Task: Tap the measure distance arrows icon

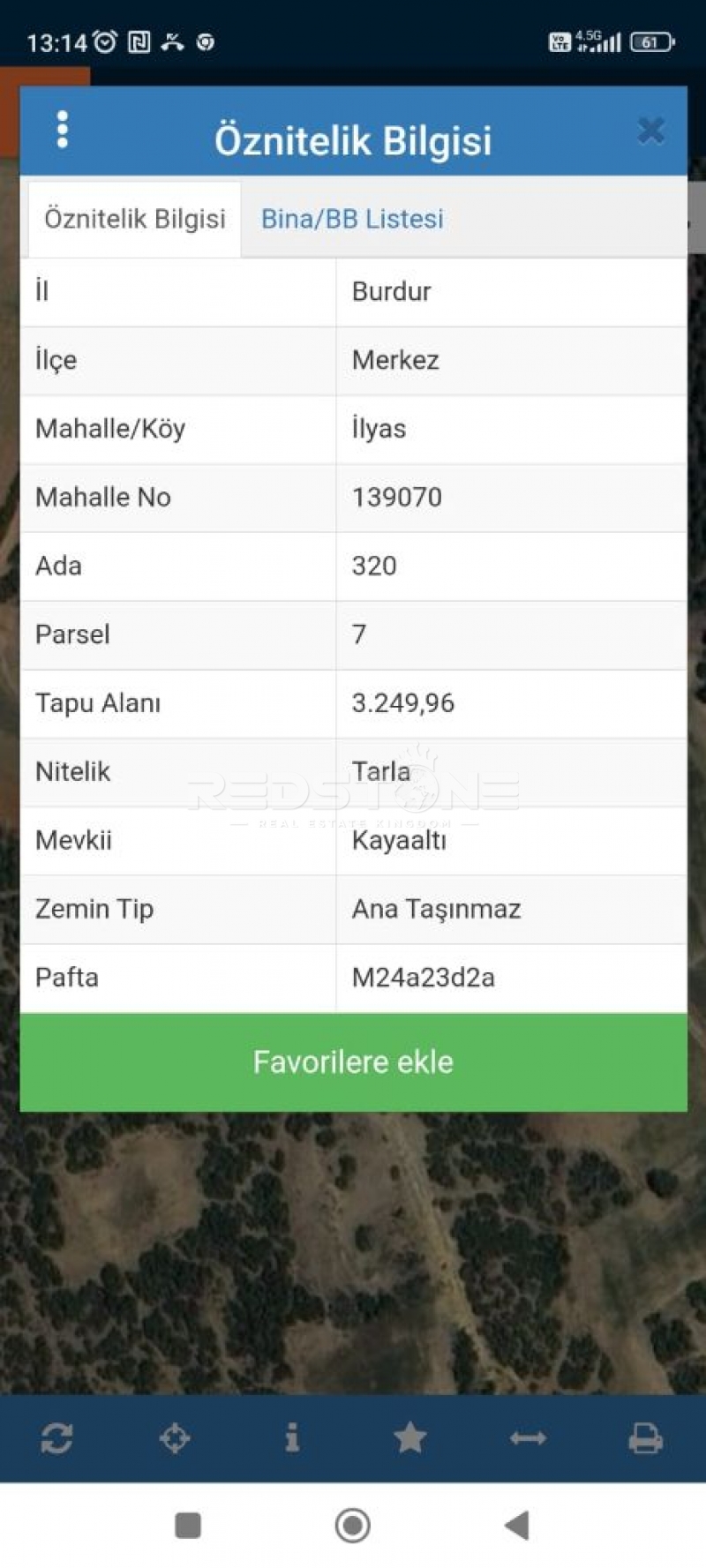Action: (528, 1438)
